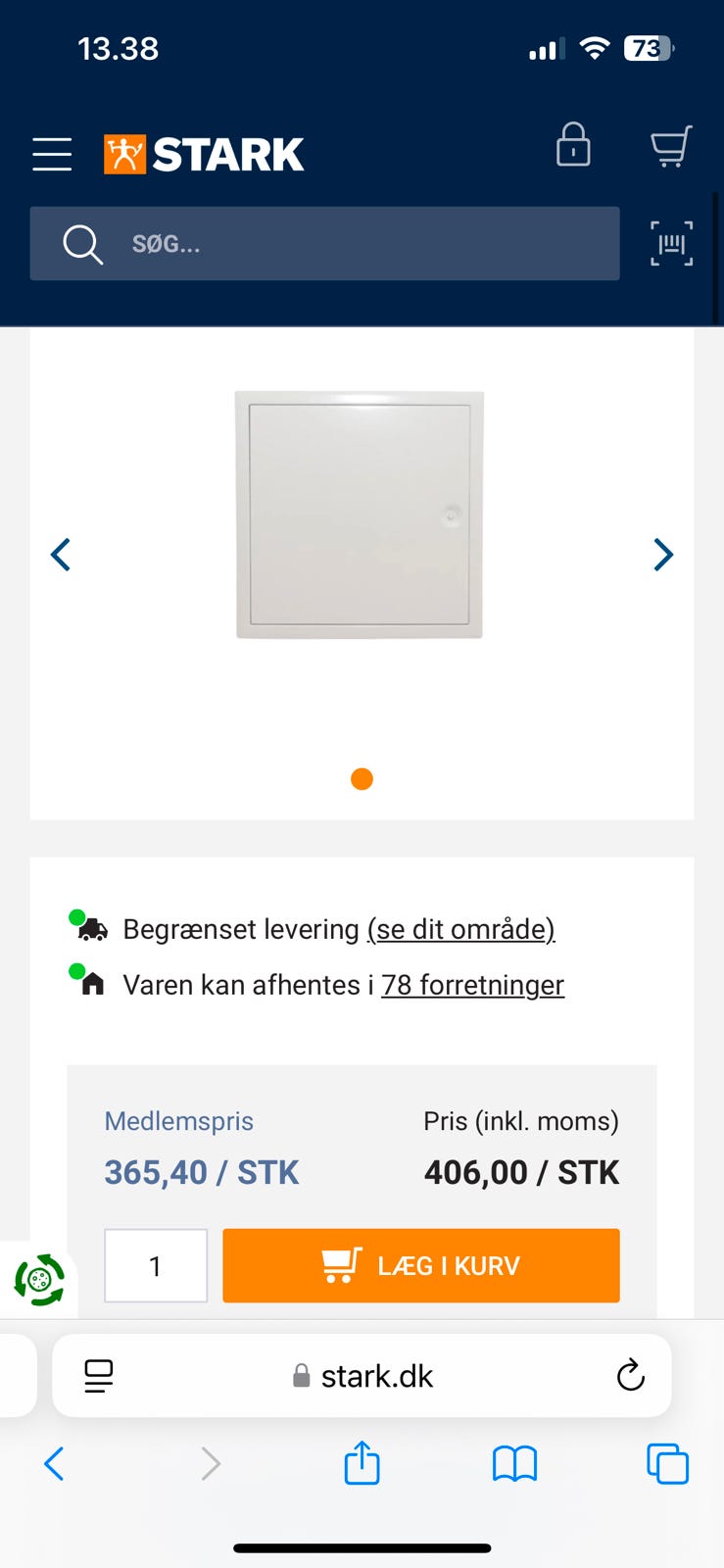Open the shopping cart
Viewport: 724px width, 1568px height.
pyautogui.click(x=669, y=149)
